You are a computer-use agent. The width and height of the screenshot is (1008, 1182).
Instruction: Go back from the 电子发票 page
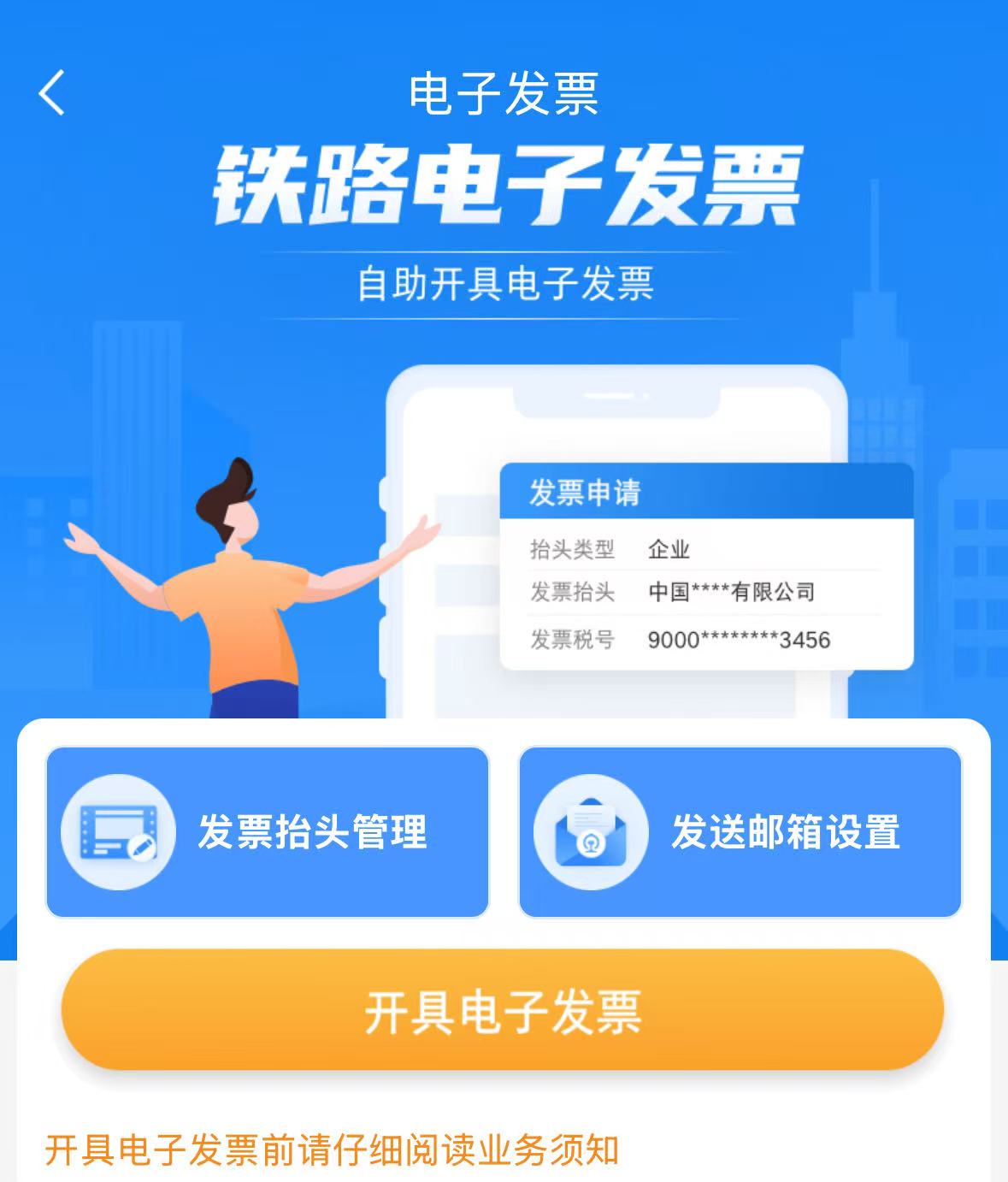(52, 92)
